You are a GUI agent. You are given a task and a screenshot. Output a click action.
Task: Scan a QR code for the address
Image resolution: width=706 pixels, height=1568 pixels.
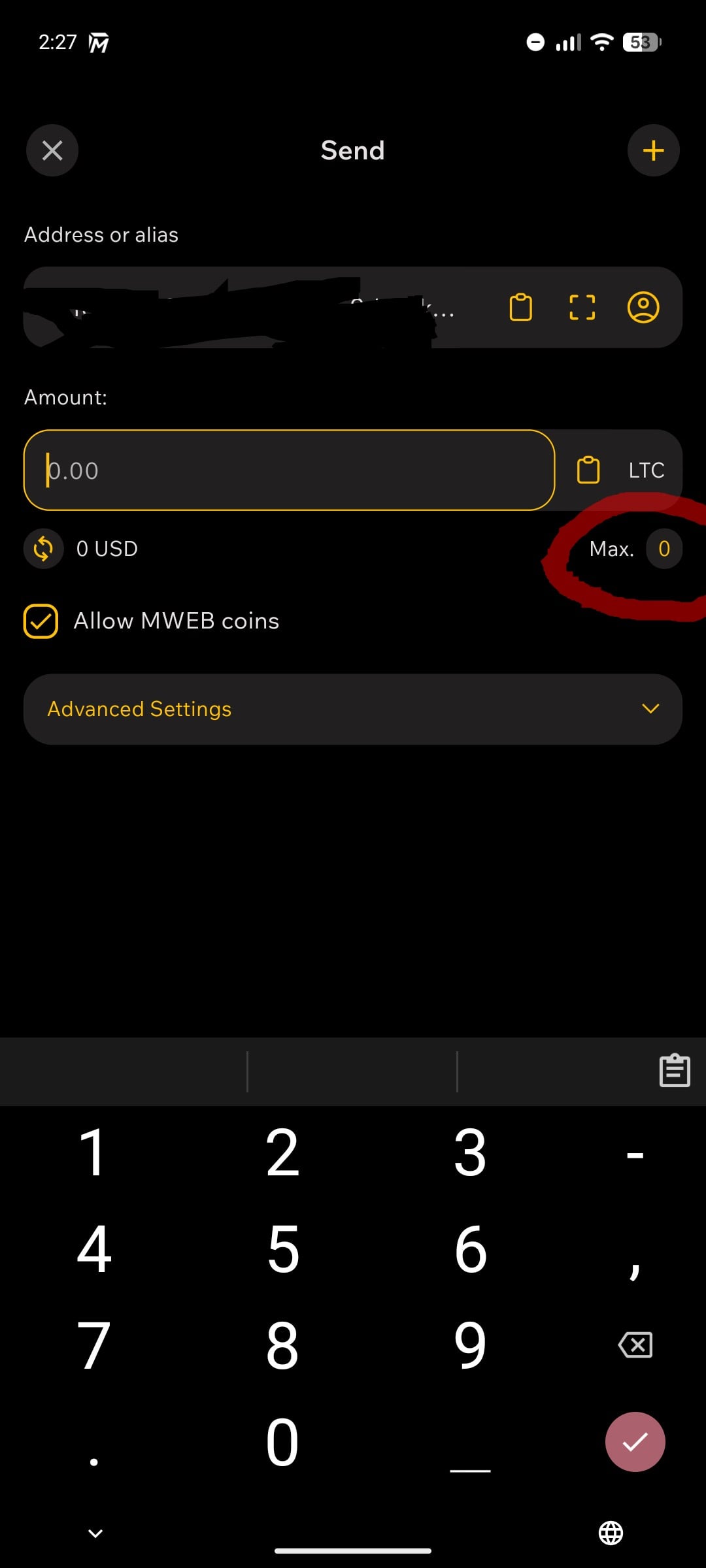pos(582,307)
